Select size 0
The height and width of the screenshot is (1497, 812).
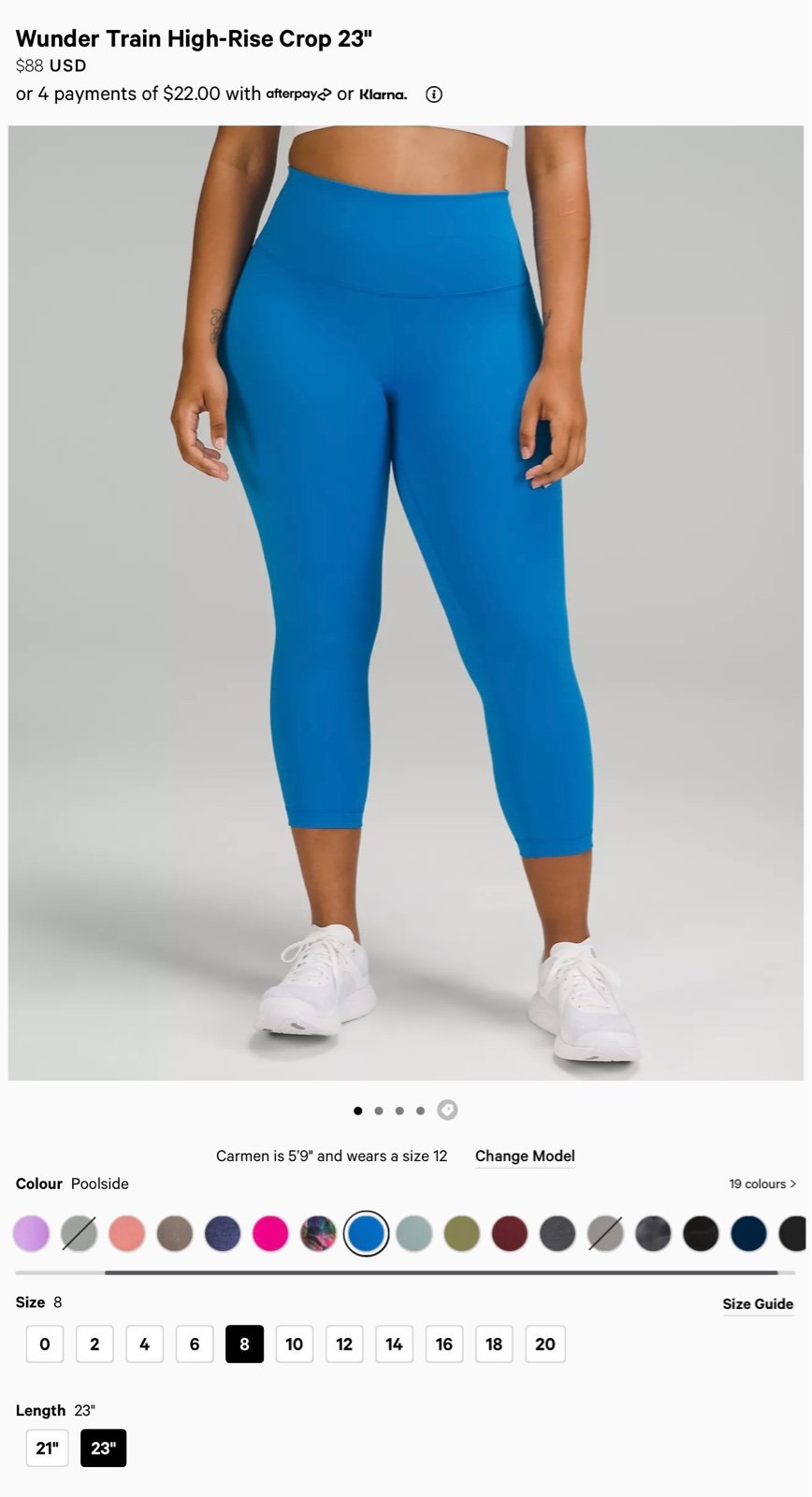pos(45,1344)
